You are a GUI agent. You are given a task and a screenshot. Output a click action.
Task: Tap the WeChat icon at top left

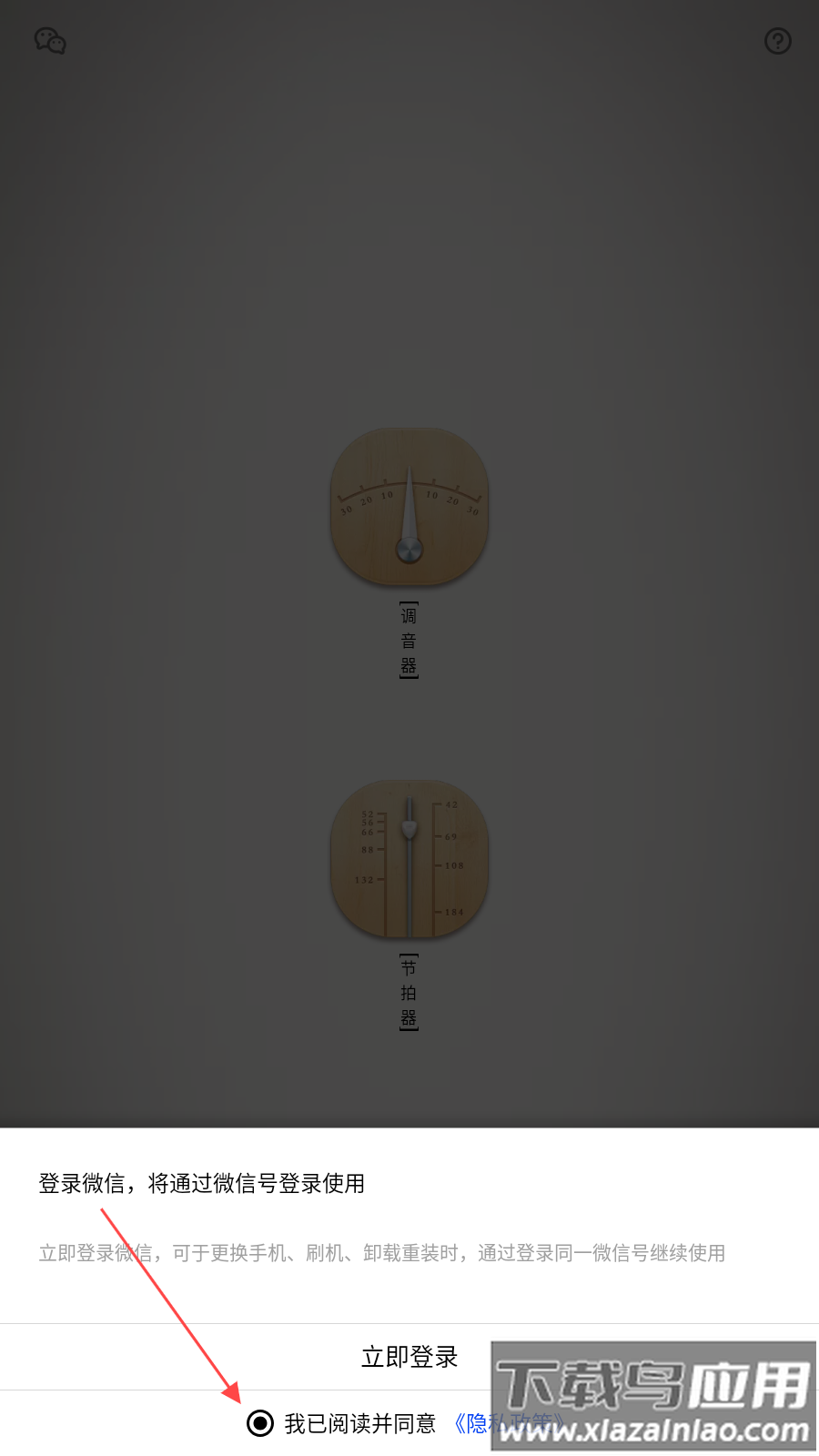pyautogui.click(x=50, y=41)
